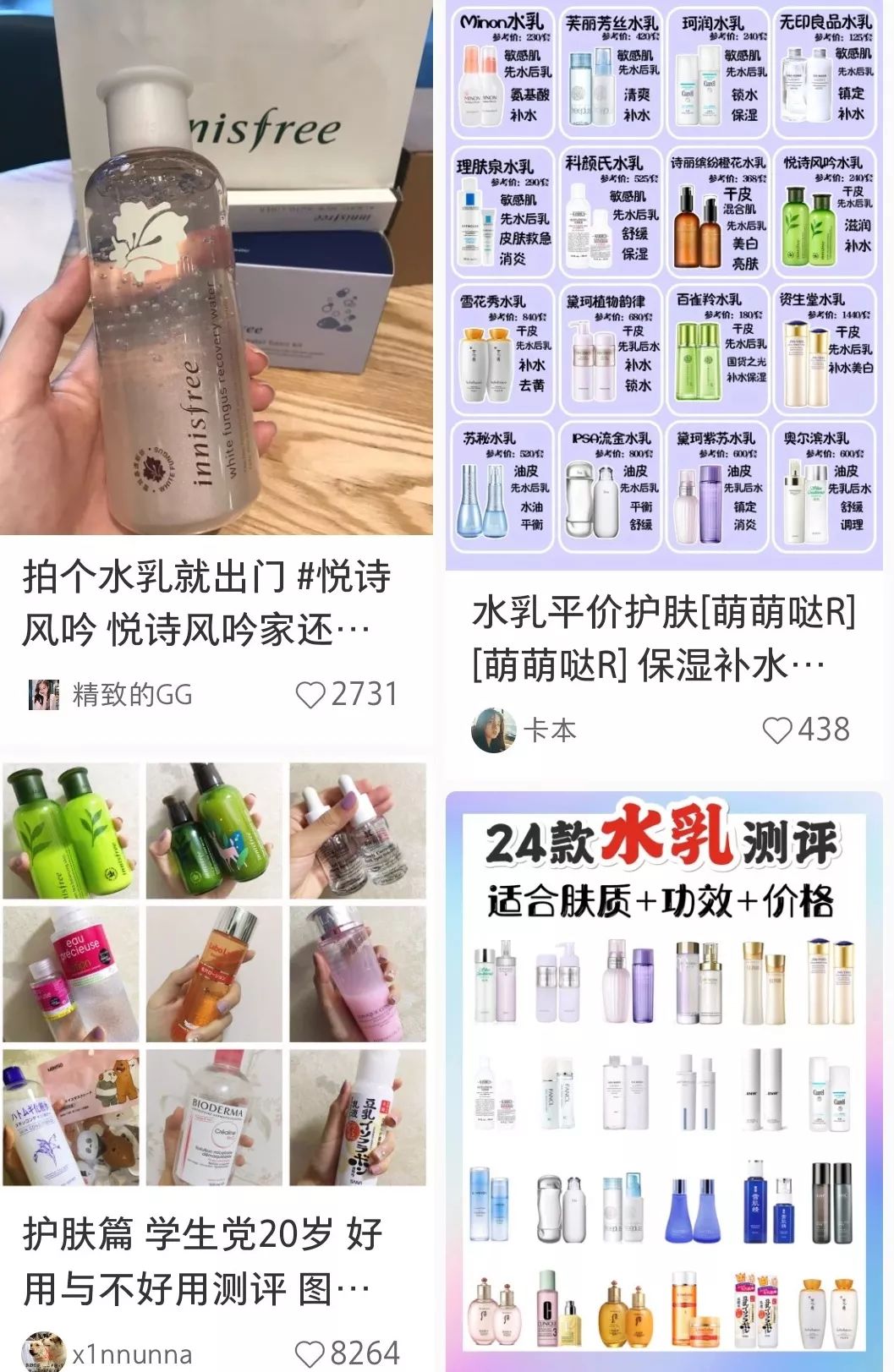
Task: Tap the heart icon showing 438
Action: pos(778,728)
